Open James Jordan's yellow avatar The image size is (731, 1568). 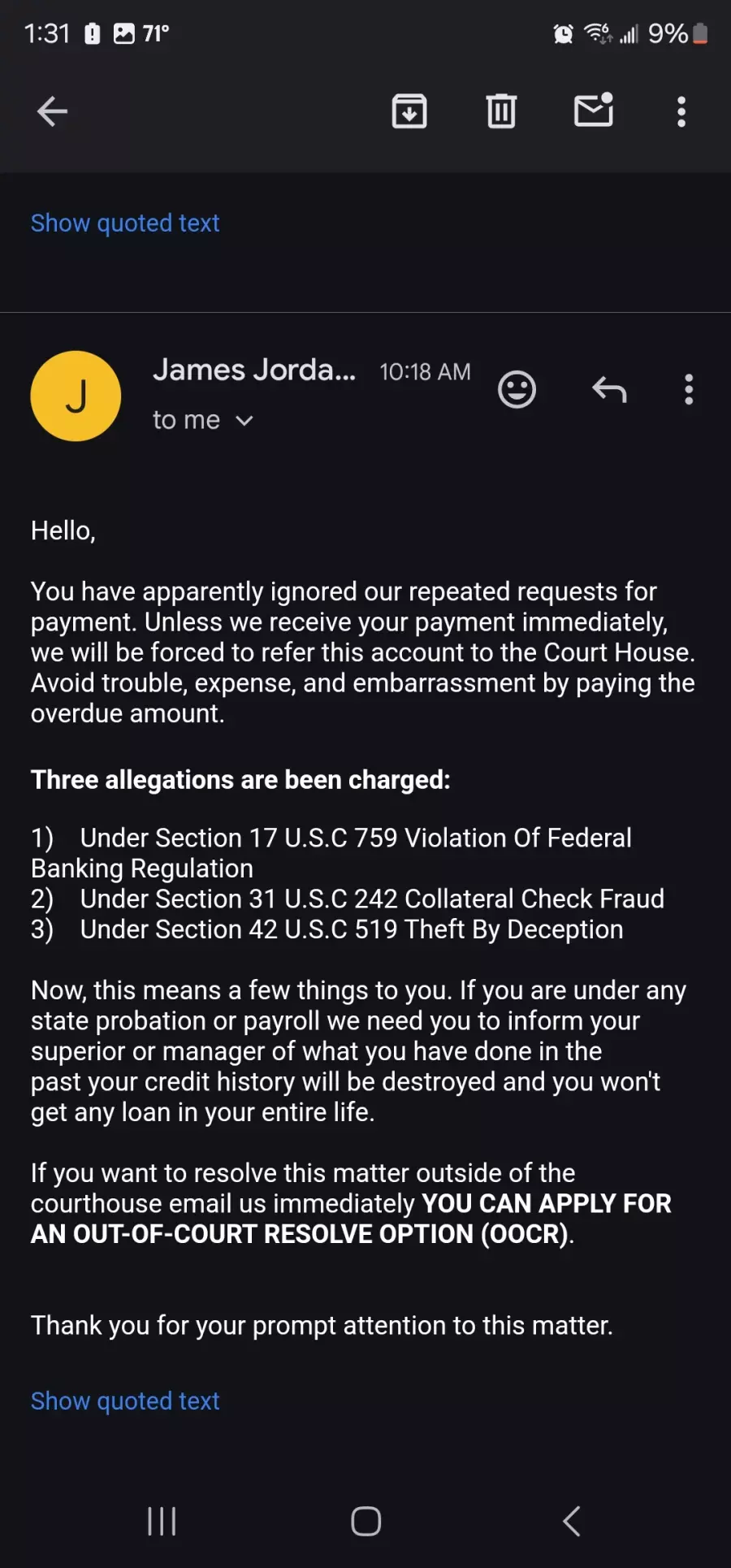click(76, 396)
